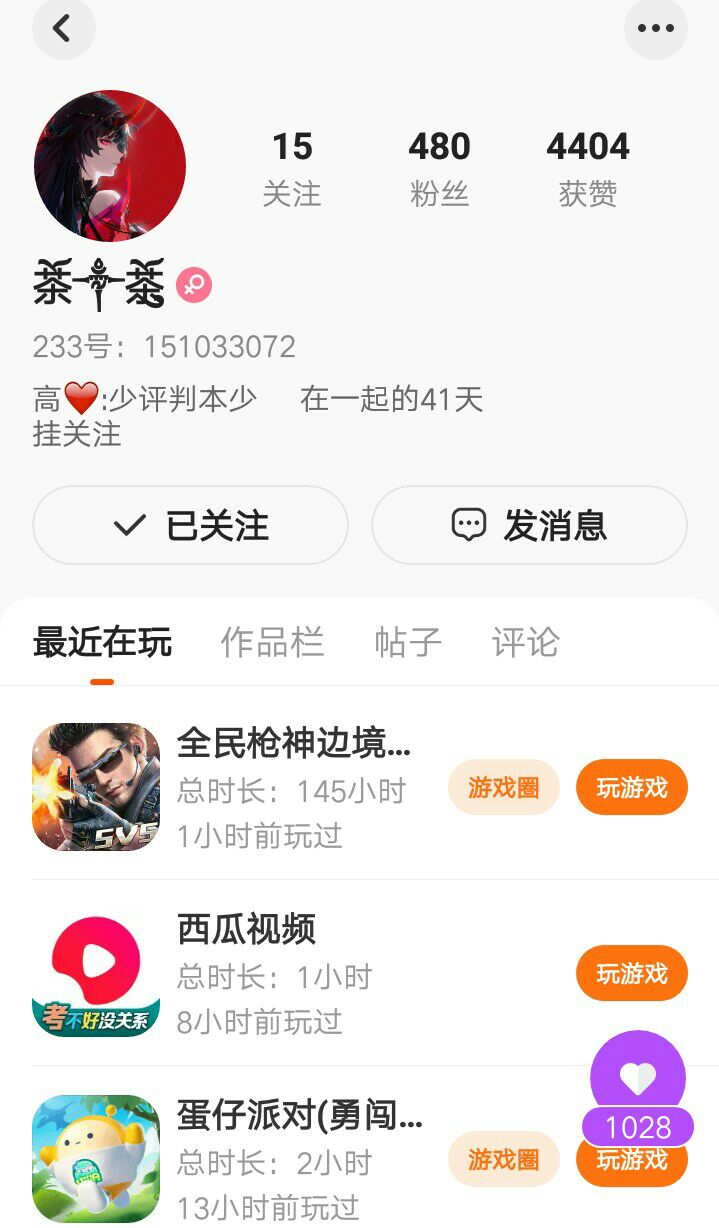Send a message via 发消息

(x=529, y=525)
